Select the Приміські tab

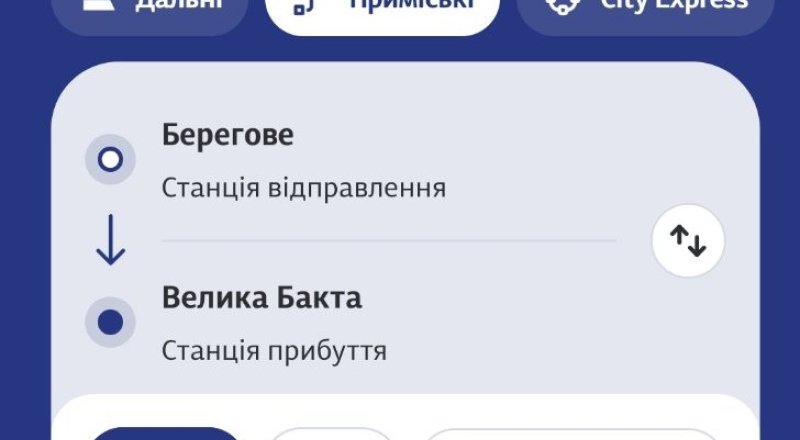(384, 10)
